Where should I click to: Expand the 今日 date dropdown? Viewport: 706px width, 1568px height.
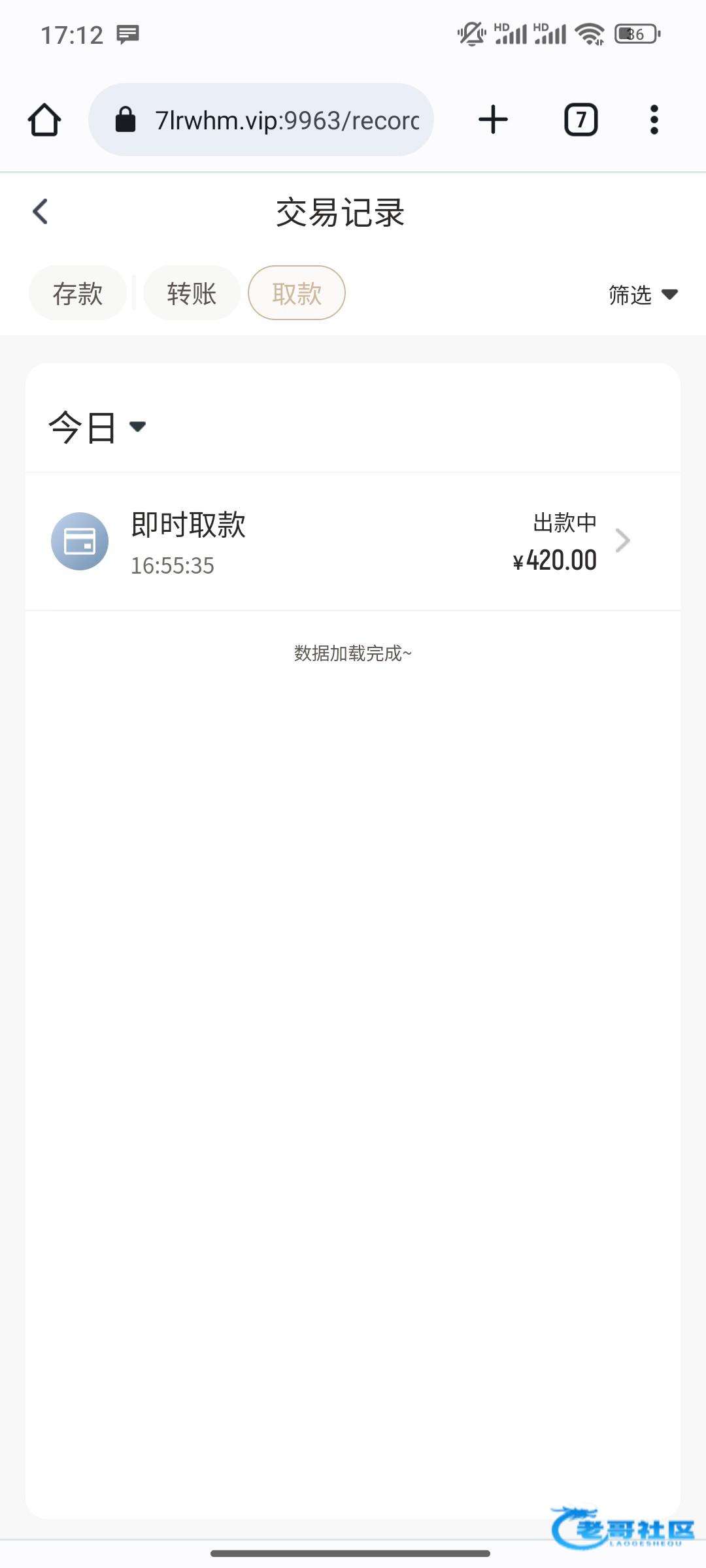click(x=97, y=427)
